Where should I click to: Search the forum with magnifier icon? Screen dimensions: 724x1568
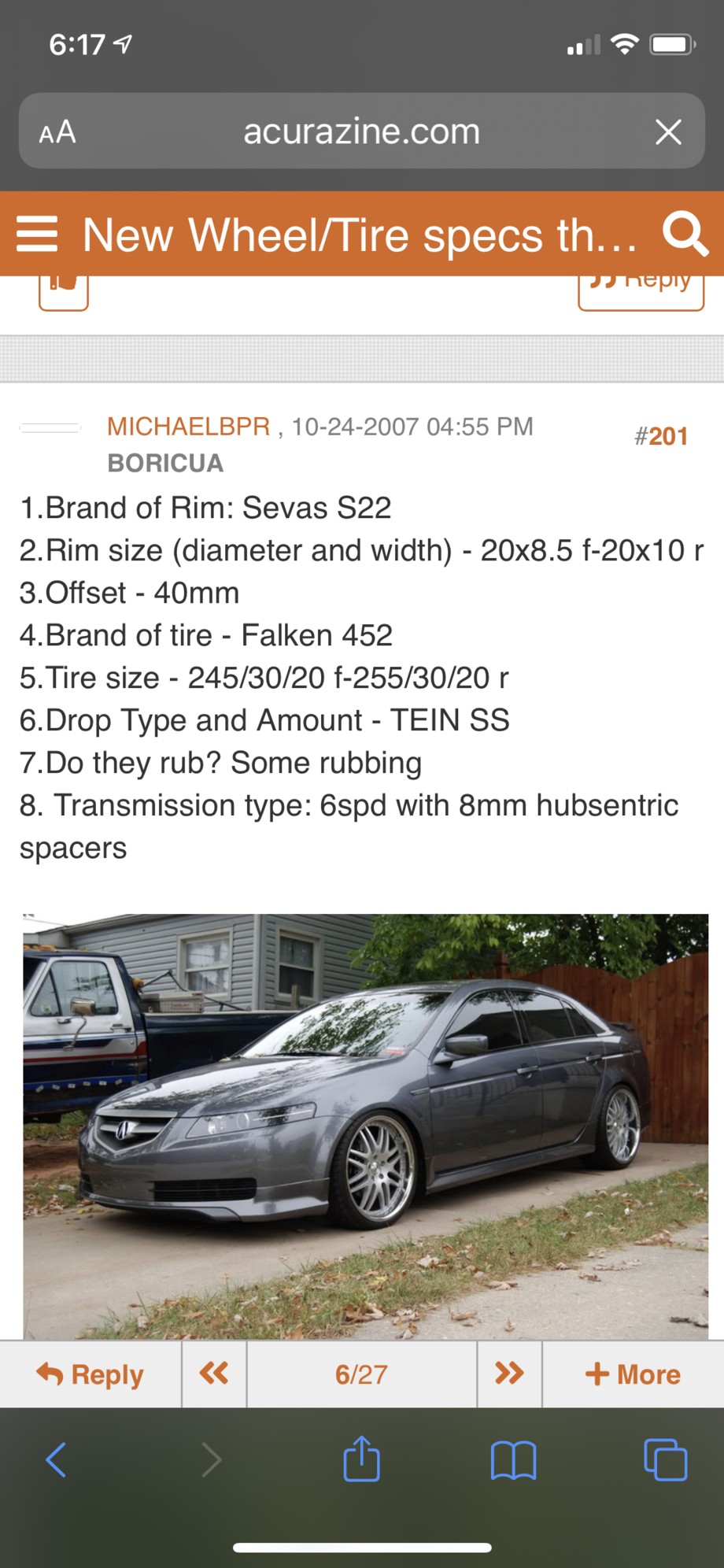(685, 235)
